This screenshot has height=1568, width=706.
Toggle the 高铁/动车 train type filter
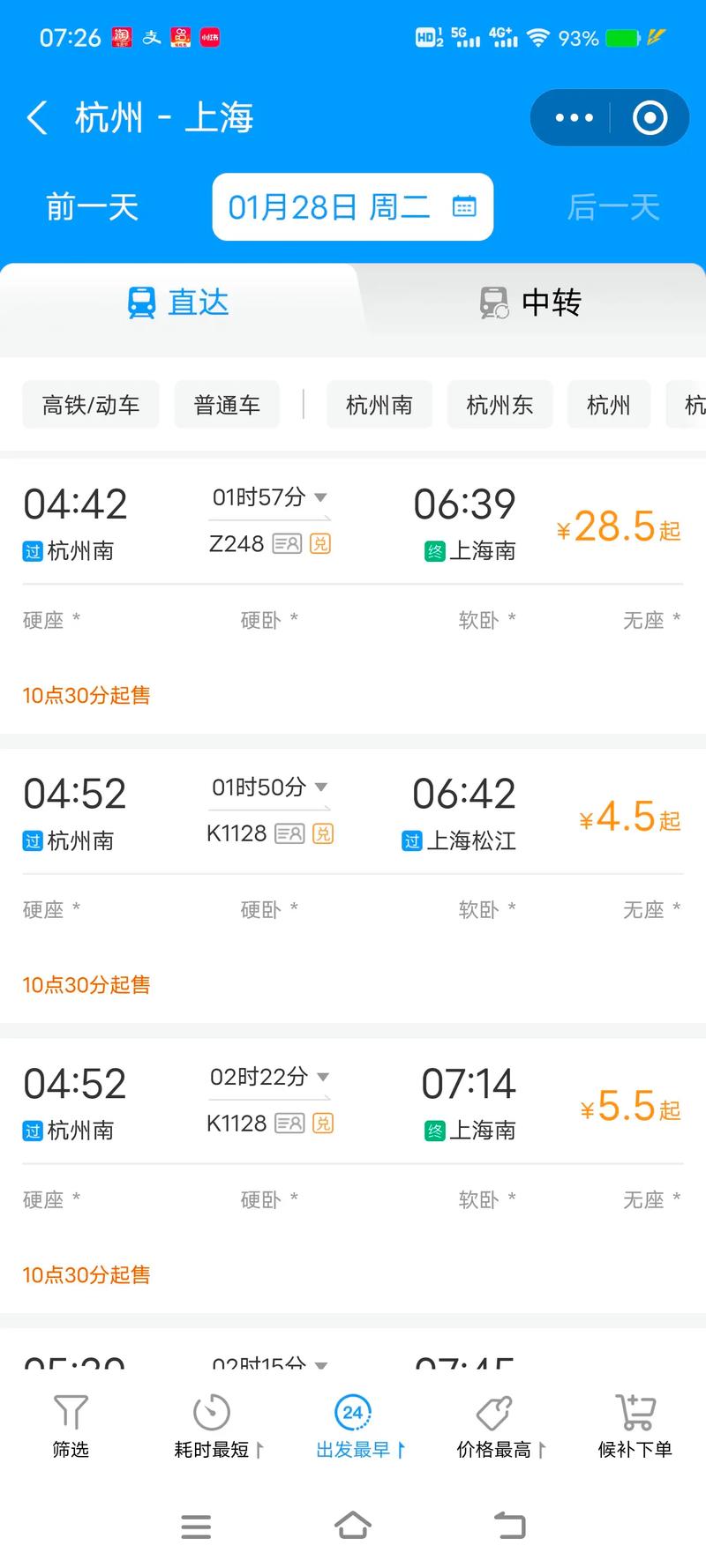(x=90, y=404)
